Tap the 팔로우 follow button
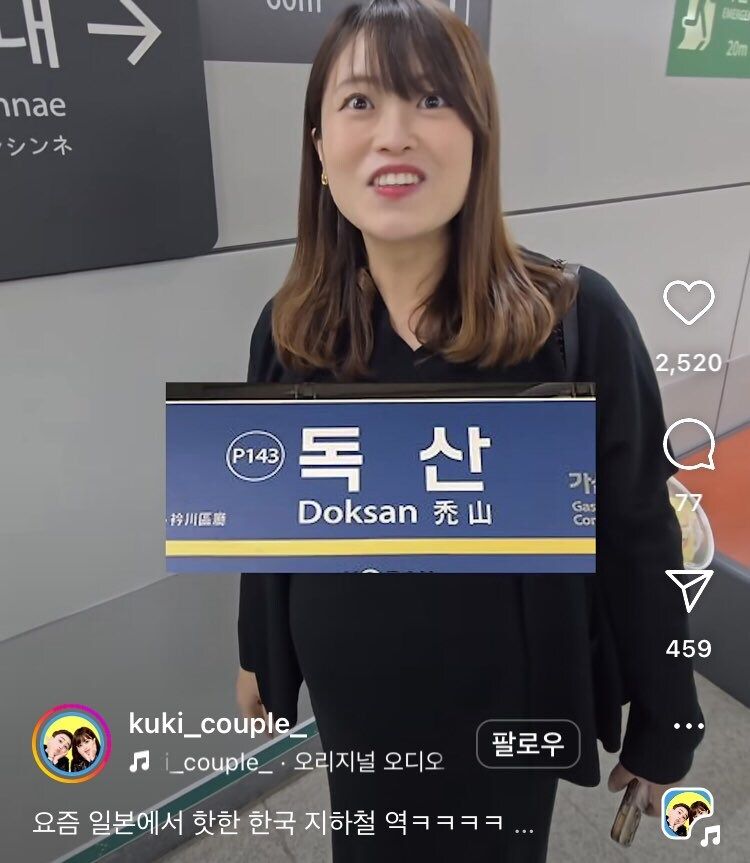The image size is (750, 863). tap(527, 744)
